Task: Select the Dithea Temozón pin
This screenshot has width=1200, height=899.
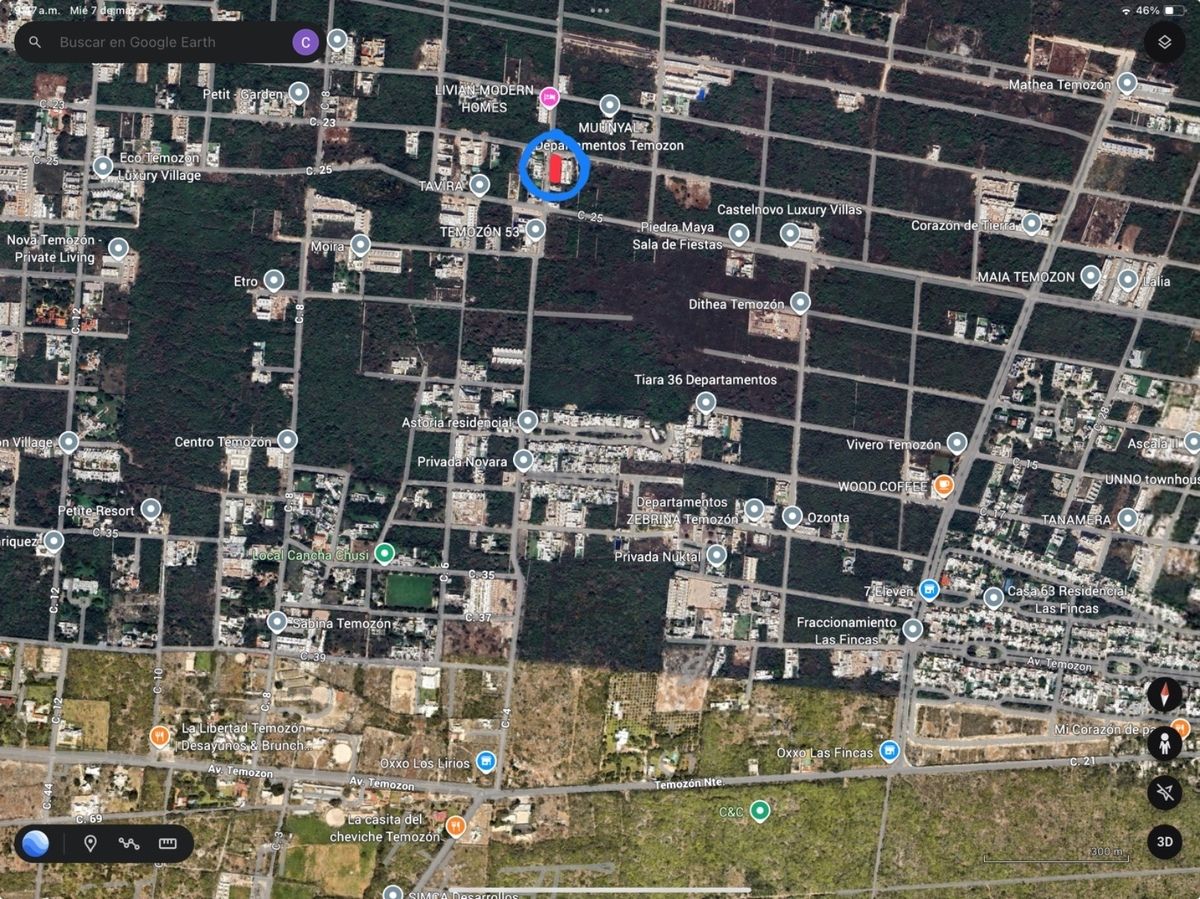Action: pos(800,302)
